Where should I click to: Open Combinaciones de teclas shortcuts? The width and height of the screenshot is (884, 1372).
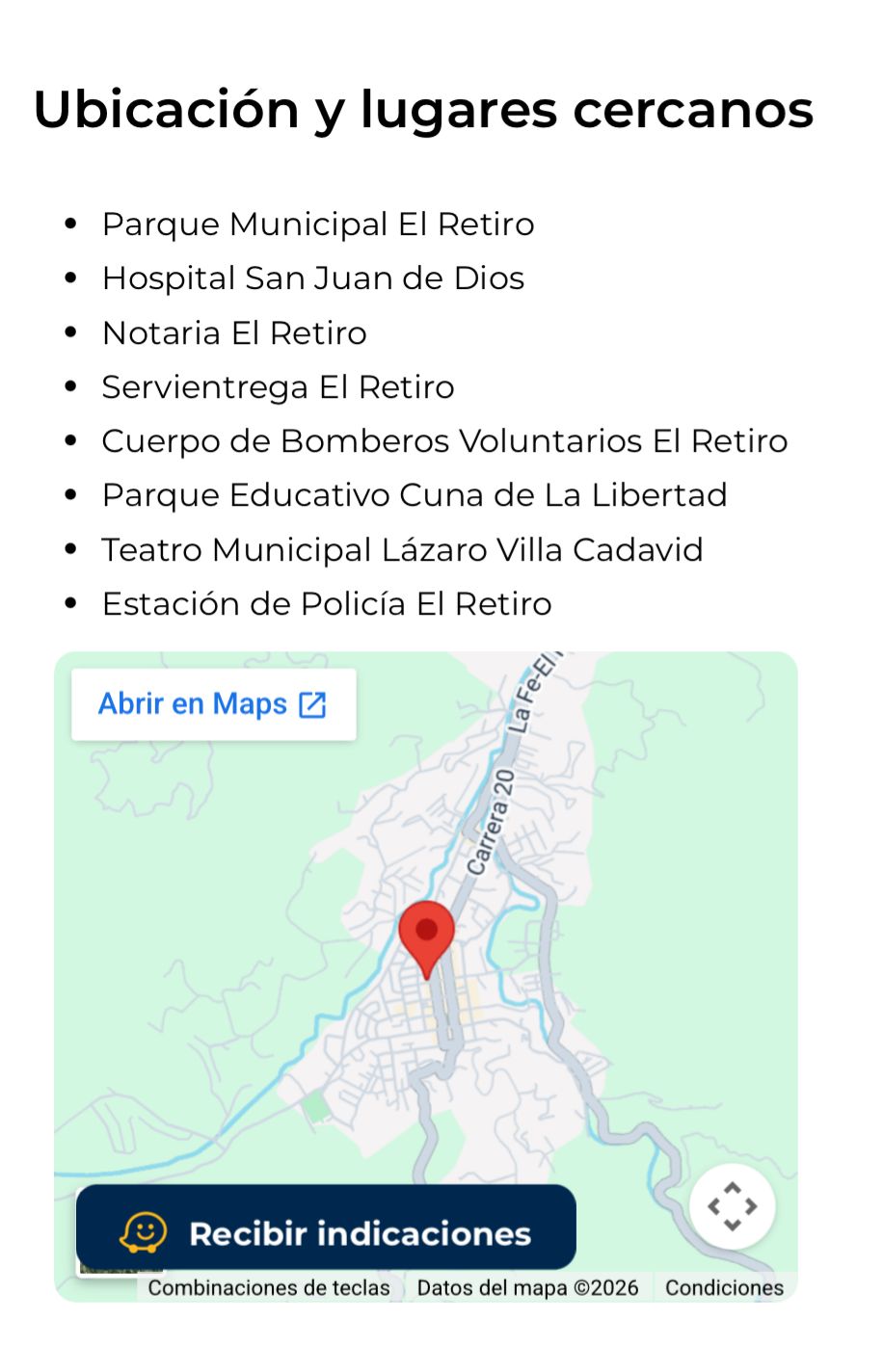click(x=269, y=1288)
